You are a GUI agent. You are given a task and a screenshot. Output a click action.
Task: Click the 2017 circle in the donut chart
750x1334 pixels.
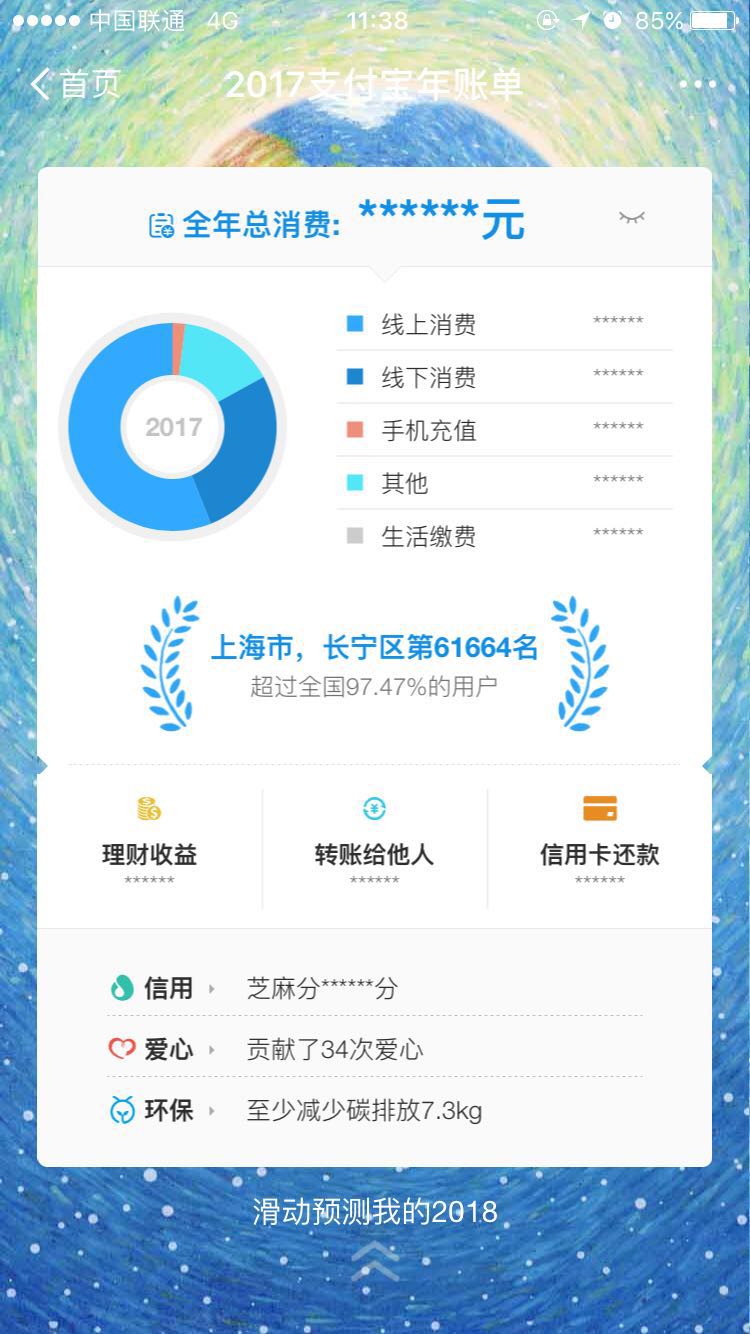tap(175, 427)
